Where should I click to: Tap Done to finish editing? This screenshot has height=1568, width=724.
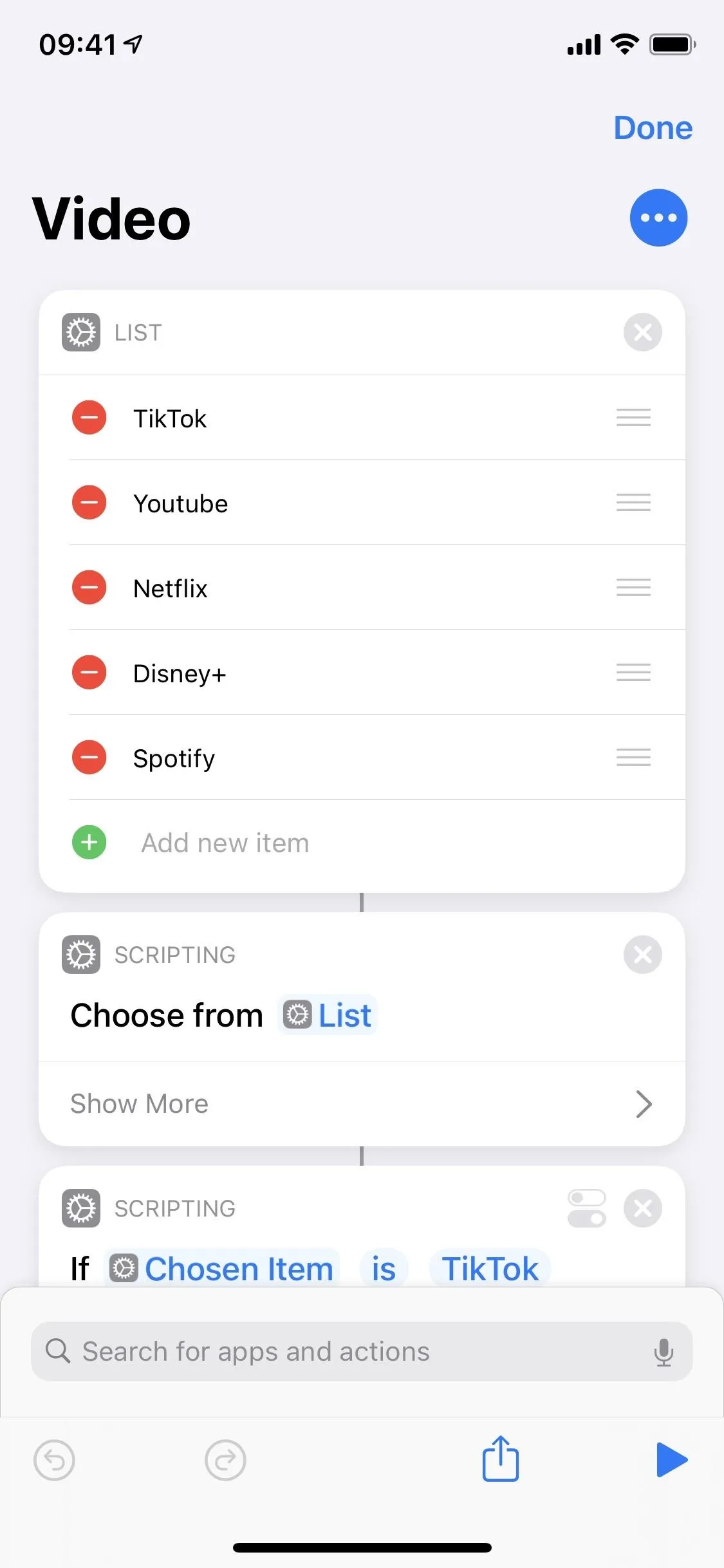(x=653, y=127)
